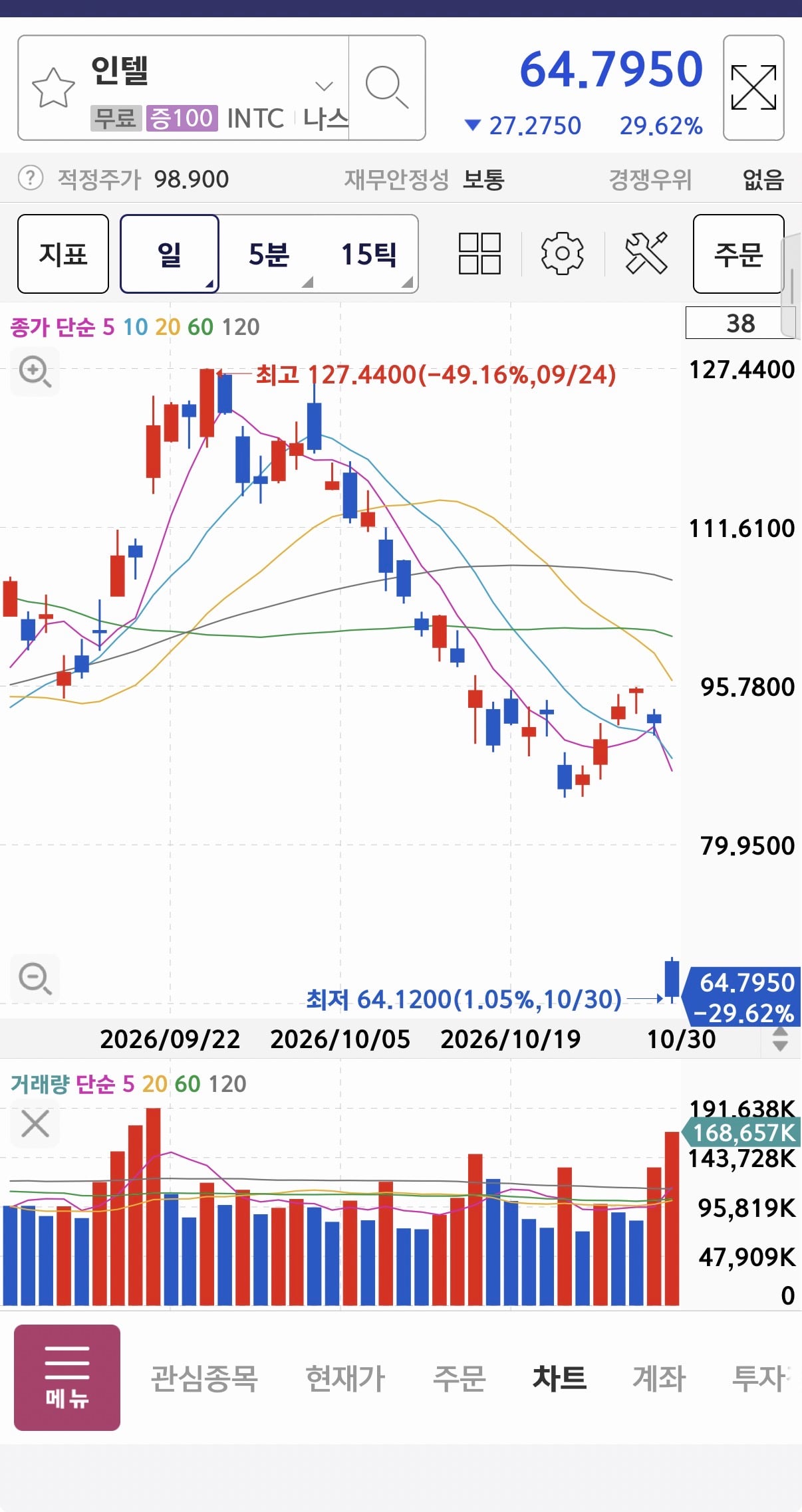Zoom in the price chart
The height and width of the screenshot is (1512, 802).
click(x=35, y=372)
